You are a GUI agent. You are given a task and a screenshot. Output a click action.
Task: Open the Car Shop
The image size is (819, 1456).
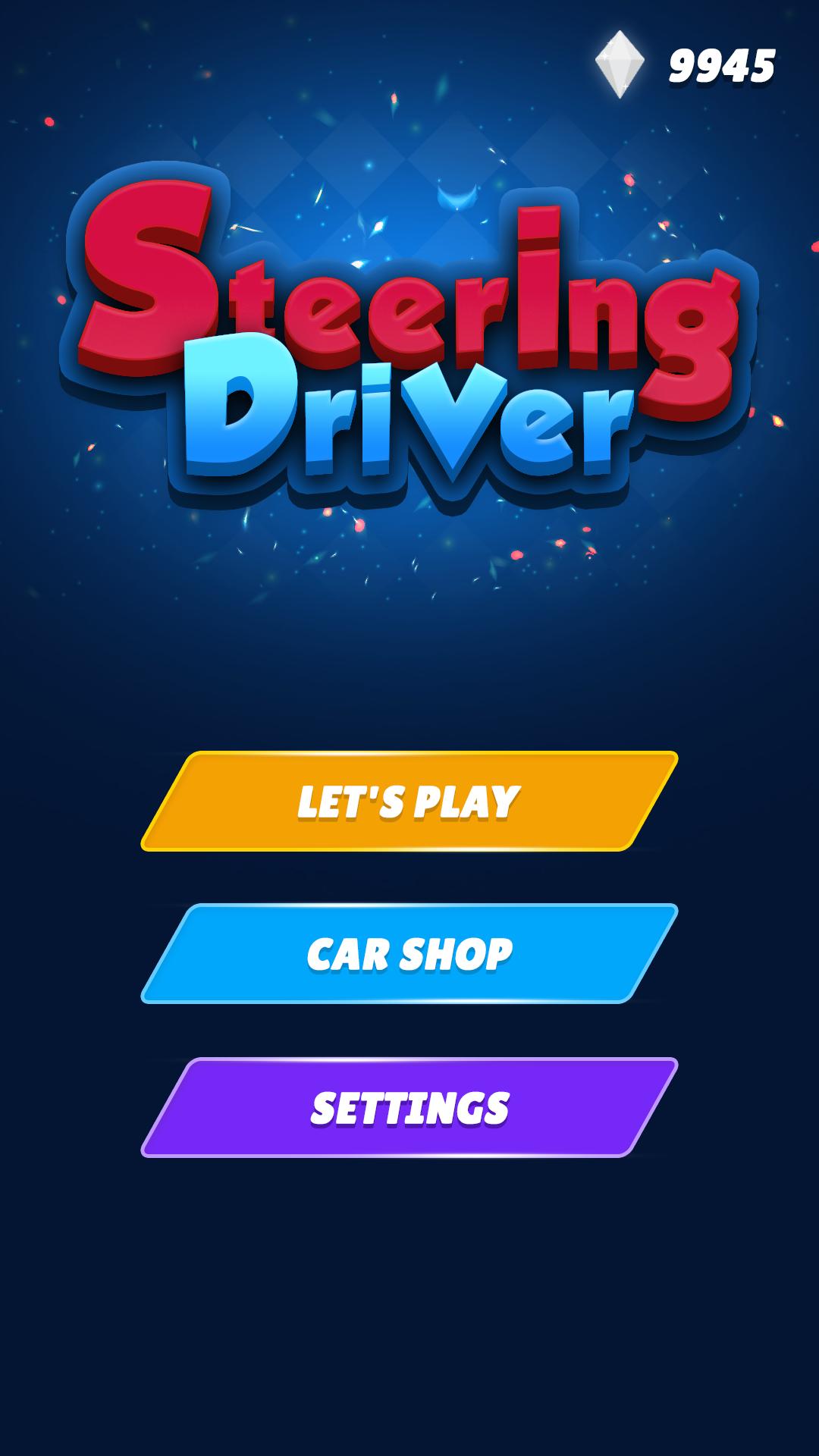(409, 953)
